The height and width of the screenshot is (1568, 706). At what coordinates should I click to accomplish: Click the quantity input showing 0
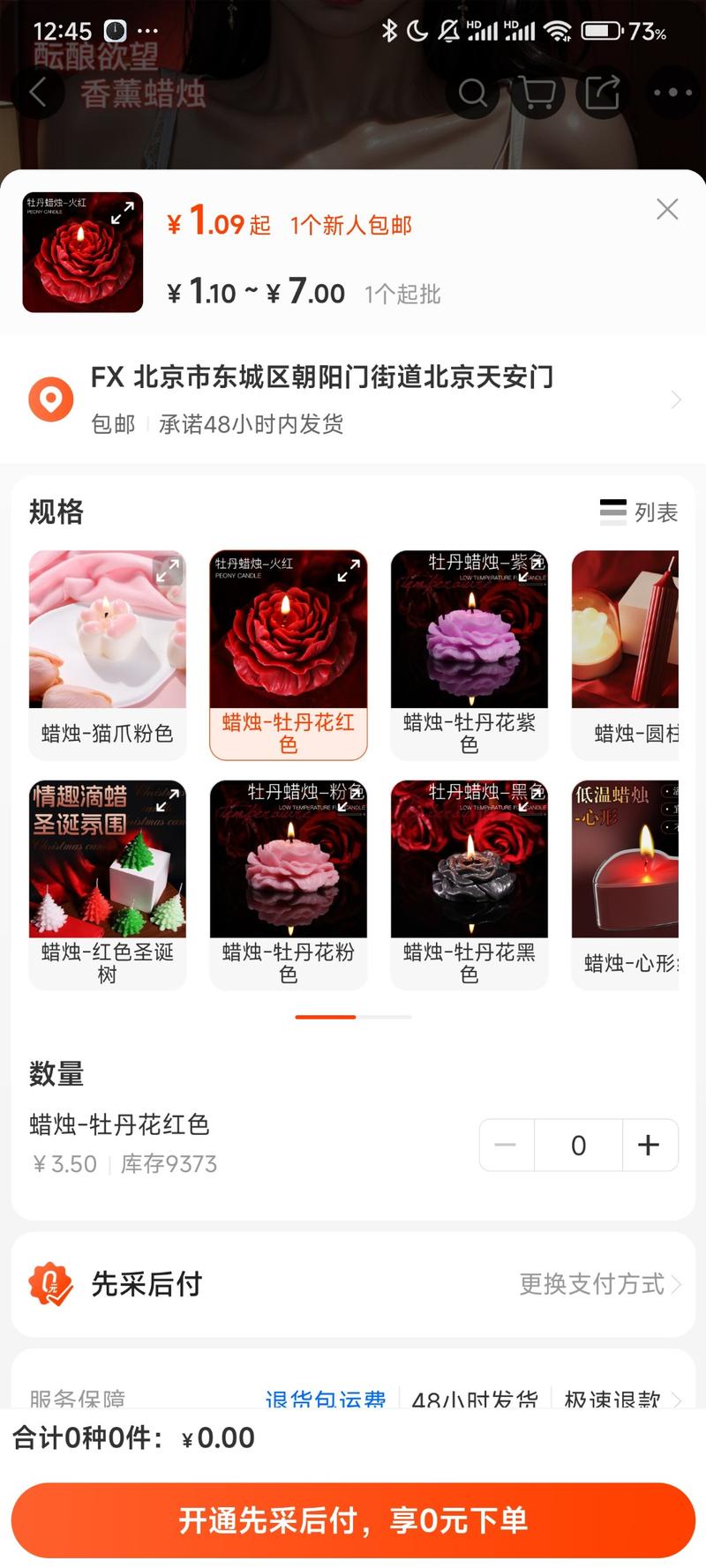click(578, 1145)
